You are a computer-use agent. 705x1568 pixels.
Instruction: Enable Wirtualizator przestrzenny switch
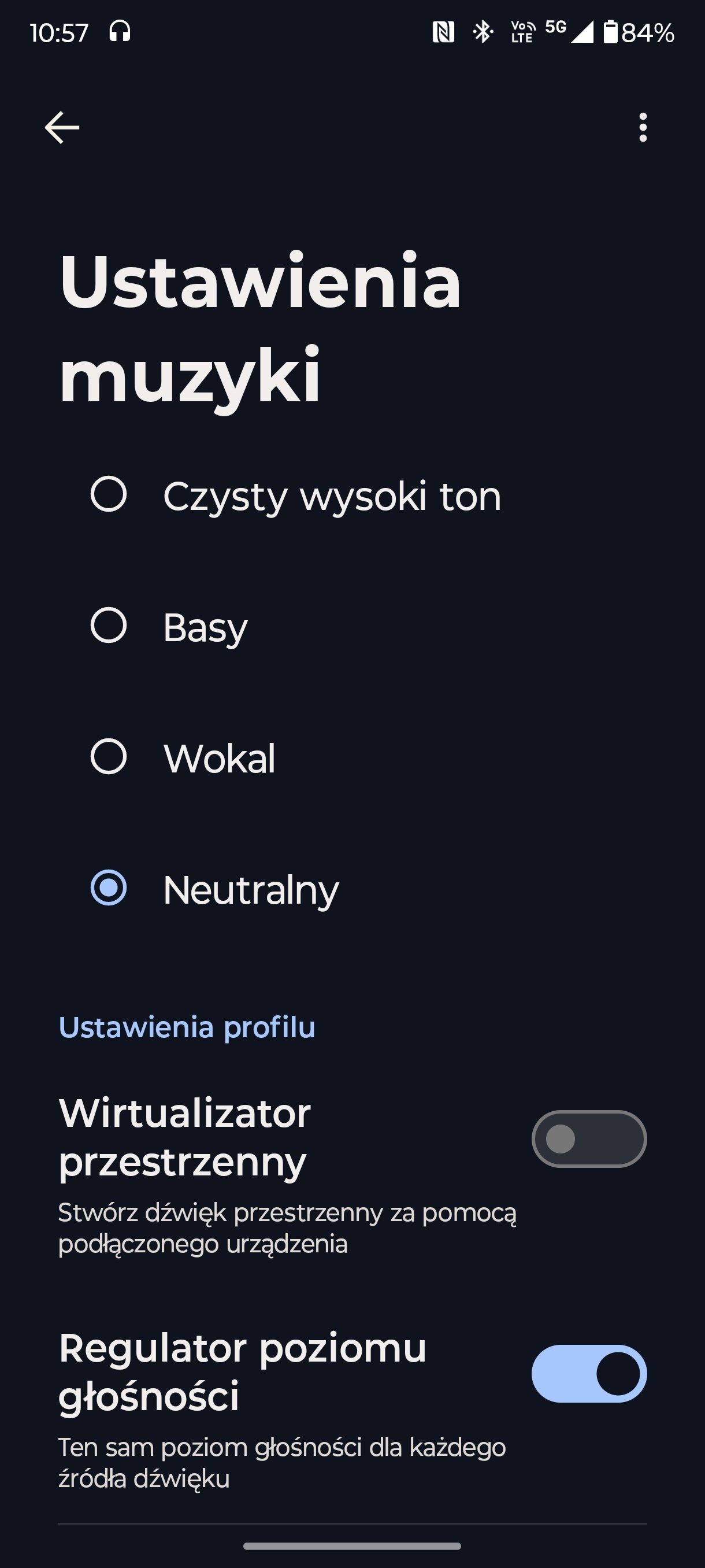tap(589, 1139)
